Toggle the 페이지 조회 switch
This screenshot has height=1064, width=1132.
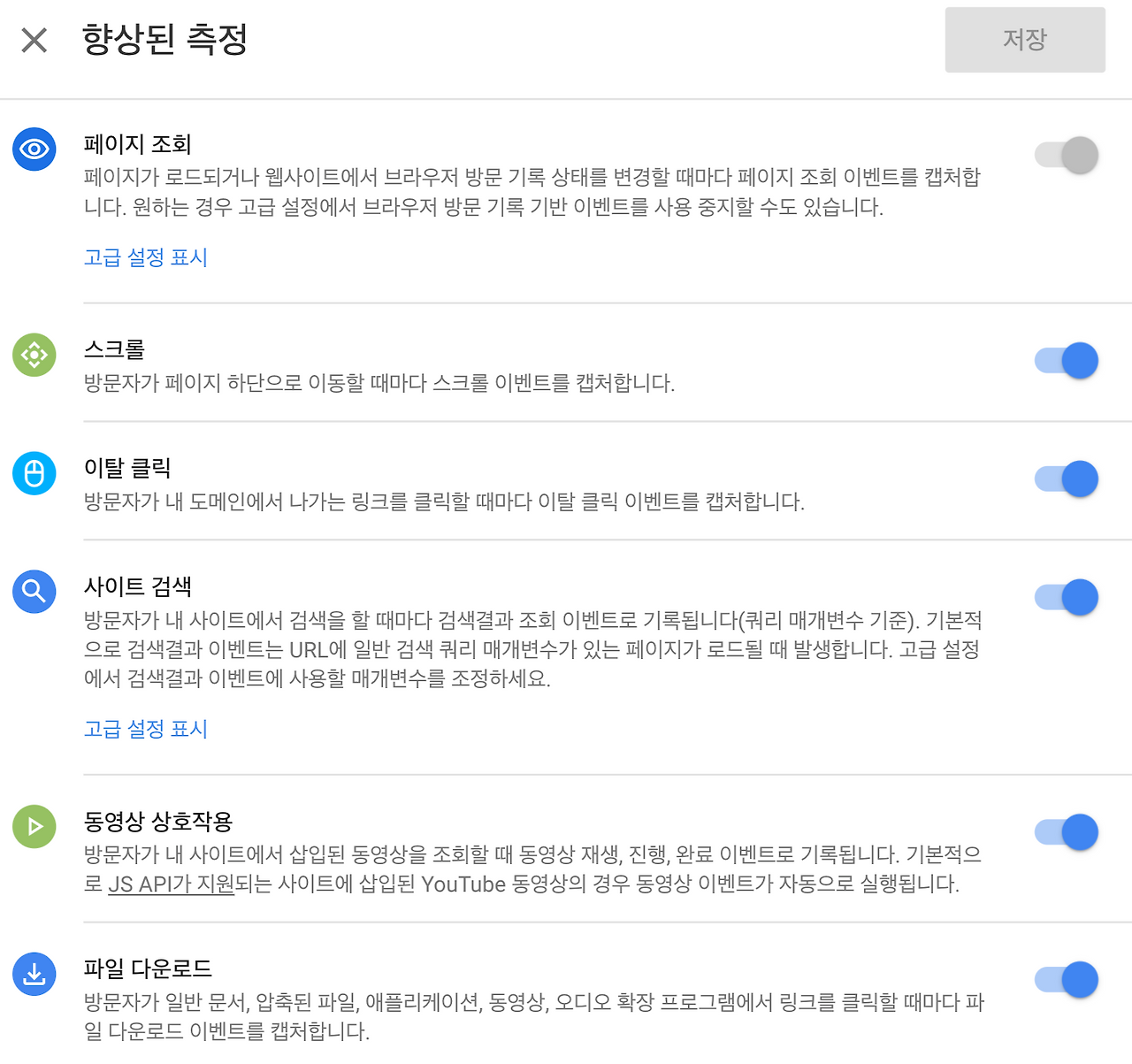1067,156
